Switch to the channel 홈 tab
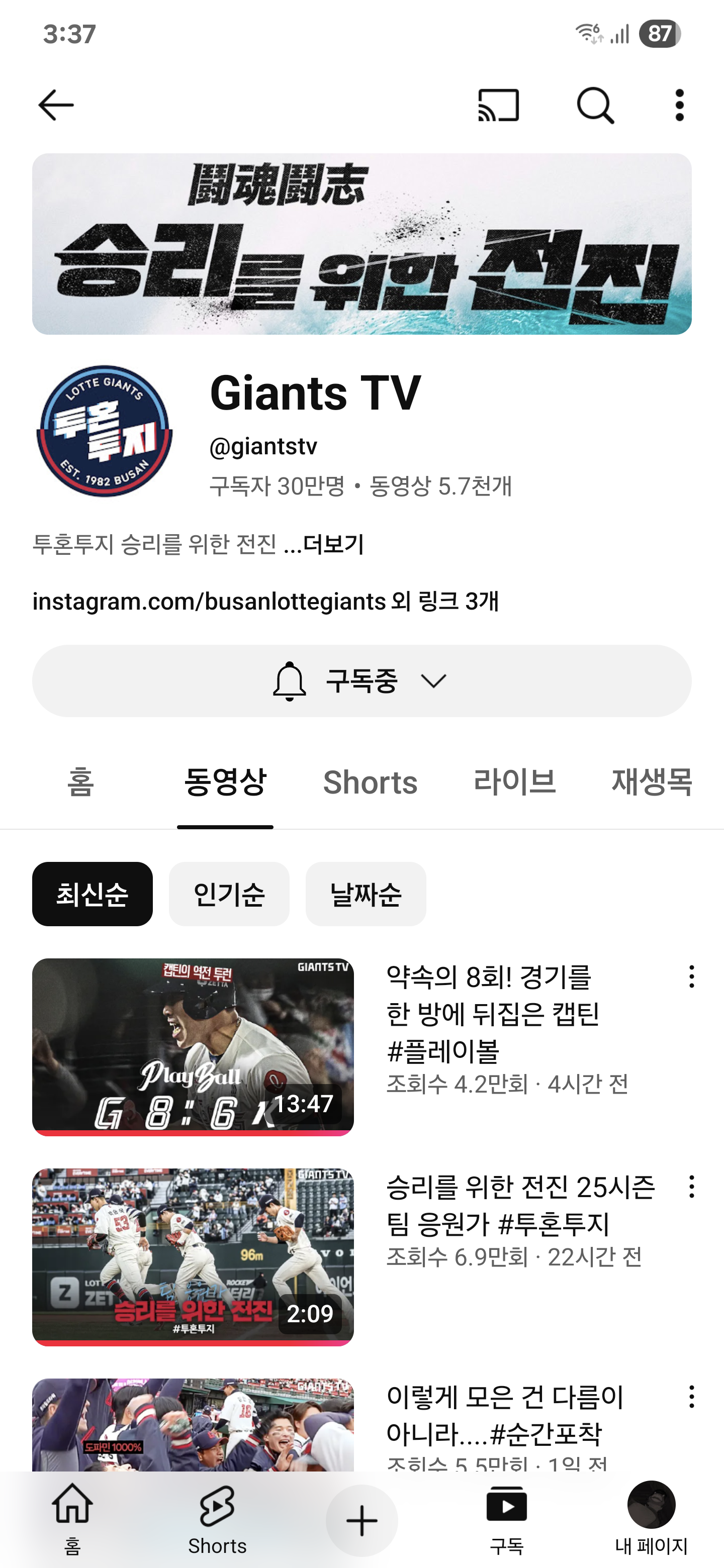This screenshot has width=724, height=1568. click(x=80, y=782)
